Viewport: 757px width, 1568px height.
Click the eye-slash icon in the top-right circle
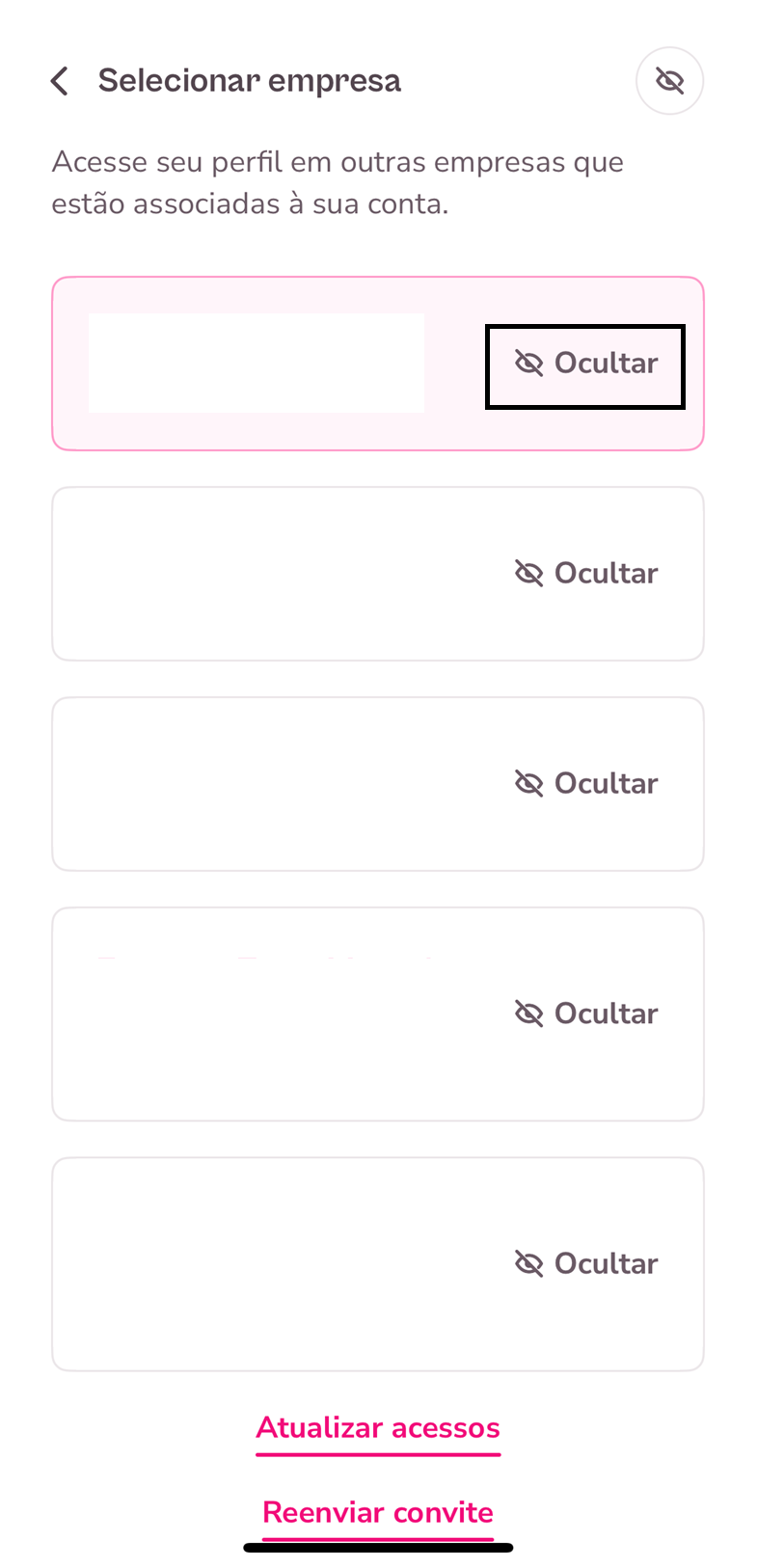(x=670, y=81)
